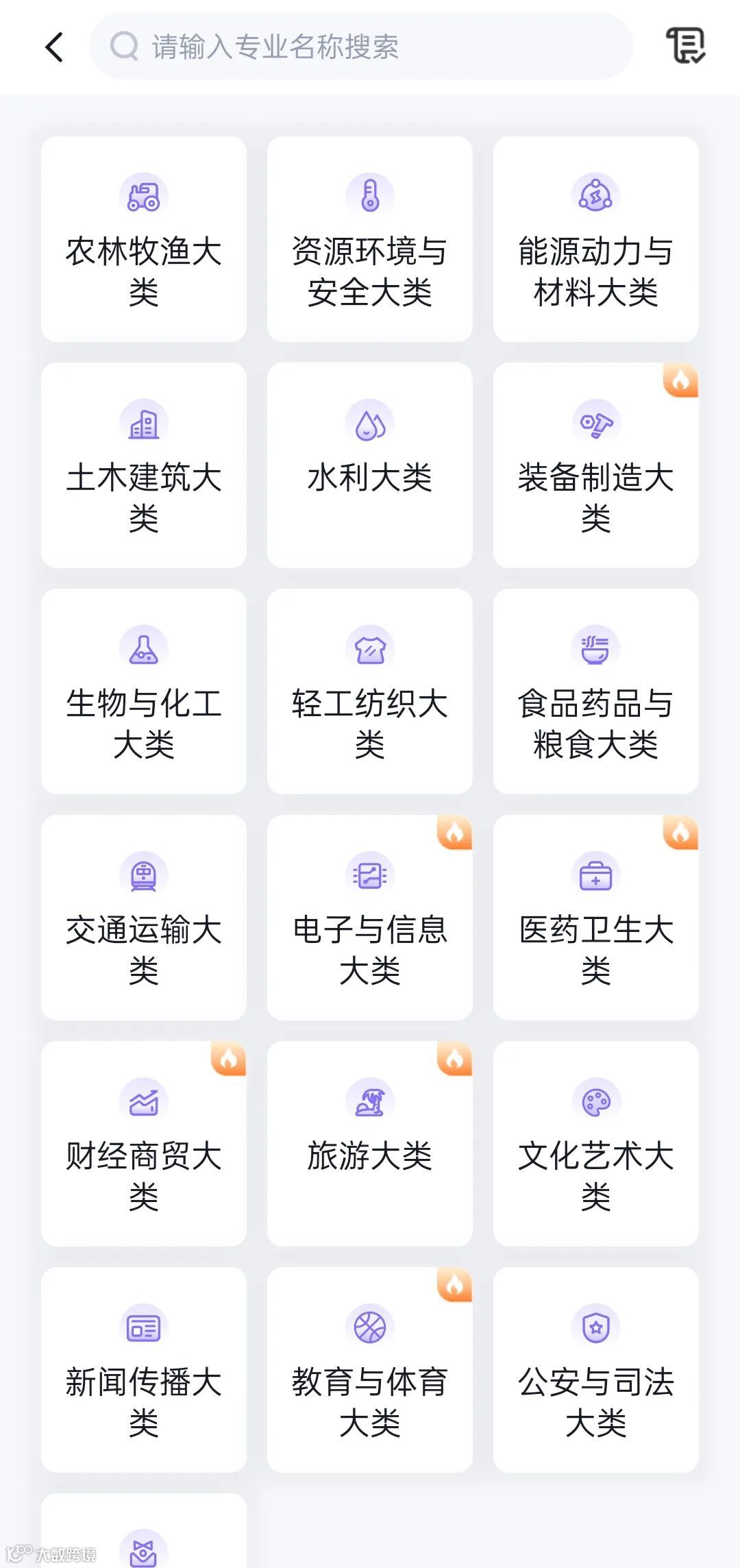Viewport: 740px width, 1568px height.
Task: Choose the 土木建筑大类 card
Action: [144, 465]
